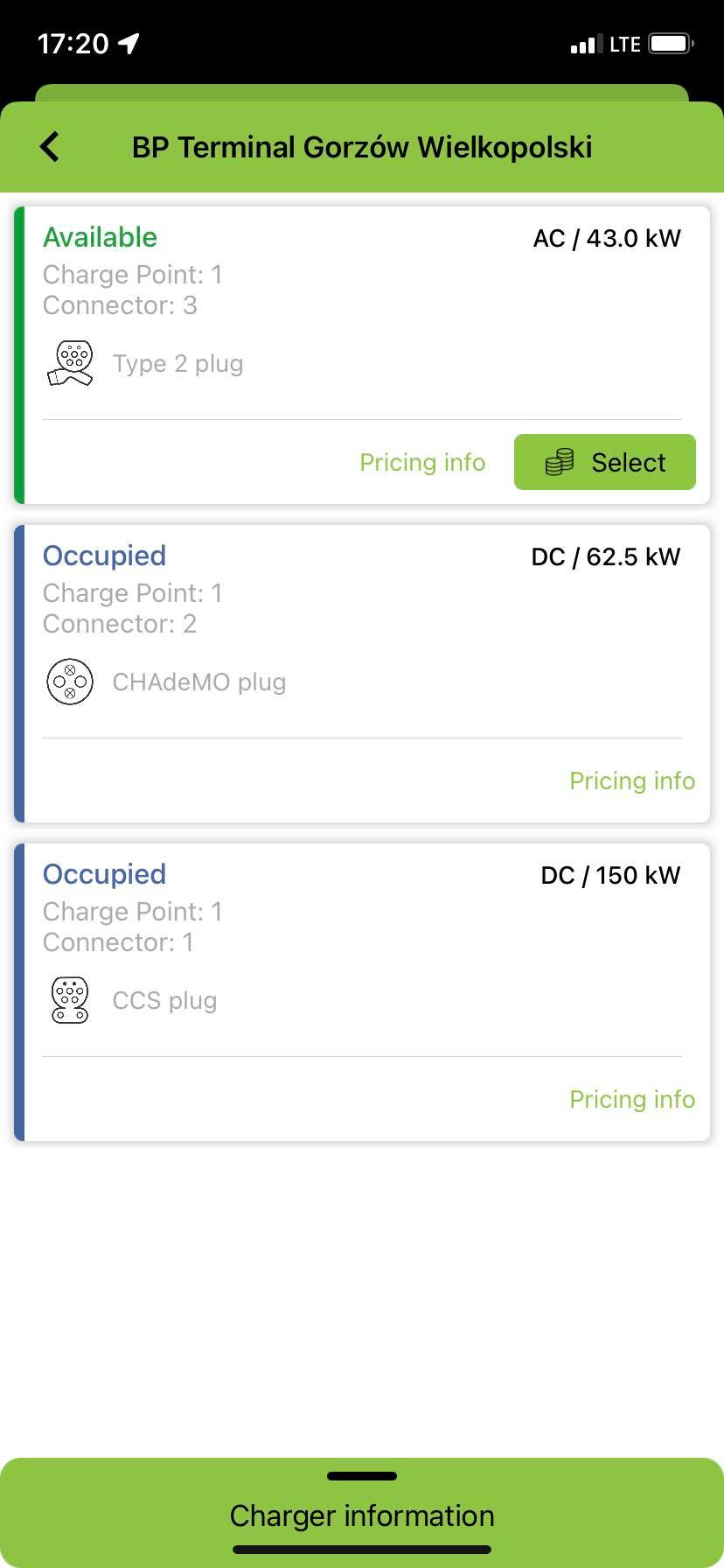View pricing info for the CHAdeMO plug

(x=632, y=780)
